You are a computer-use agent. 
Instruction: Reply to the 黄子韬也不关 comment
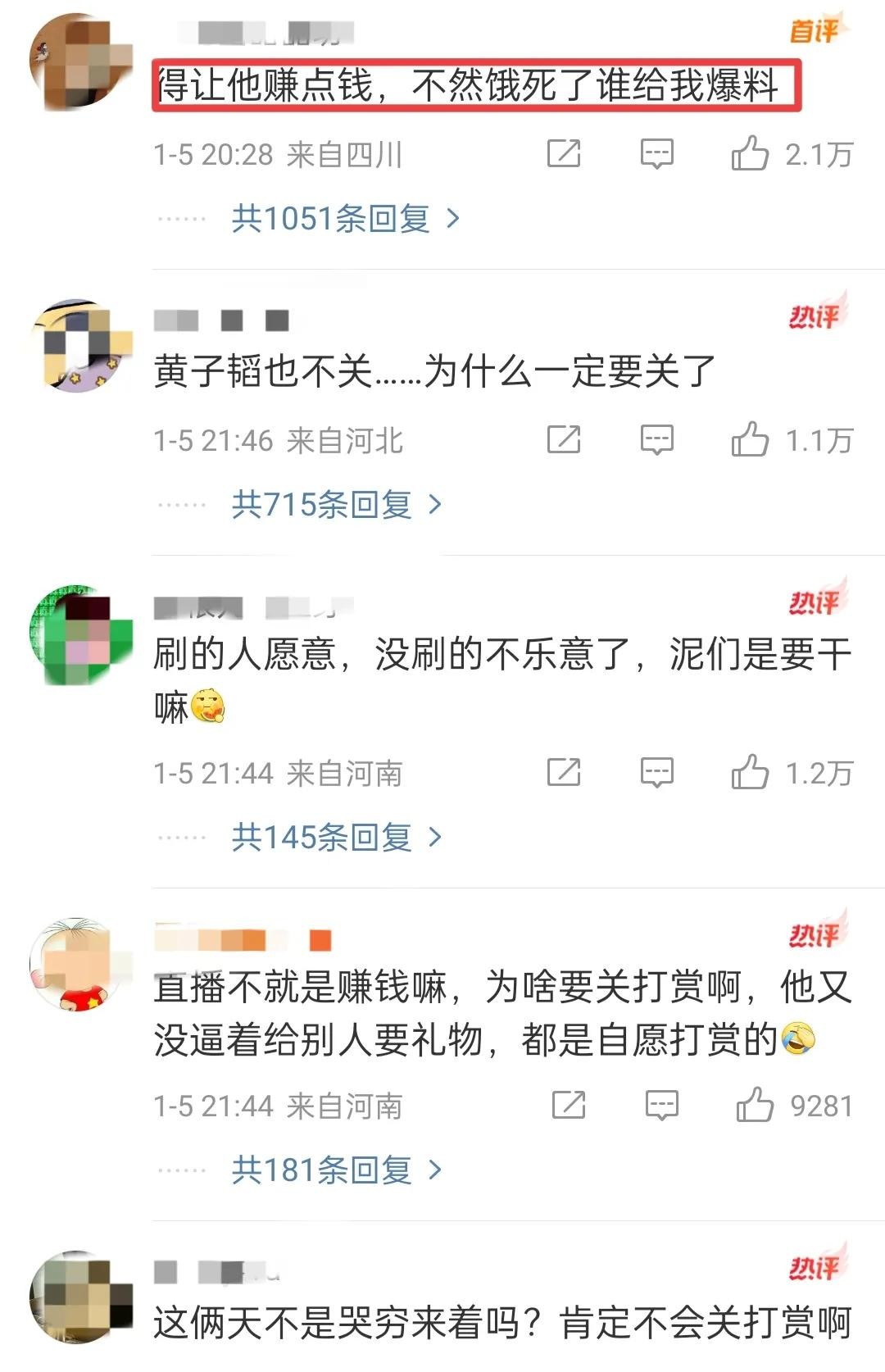(x=656, y=440)
